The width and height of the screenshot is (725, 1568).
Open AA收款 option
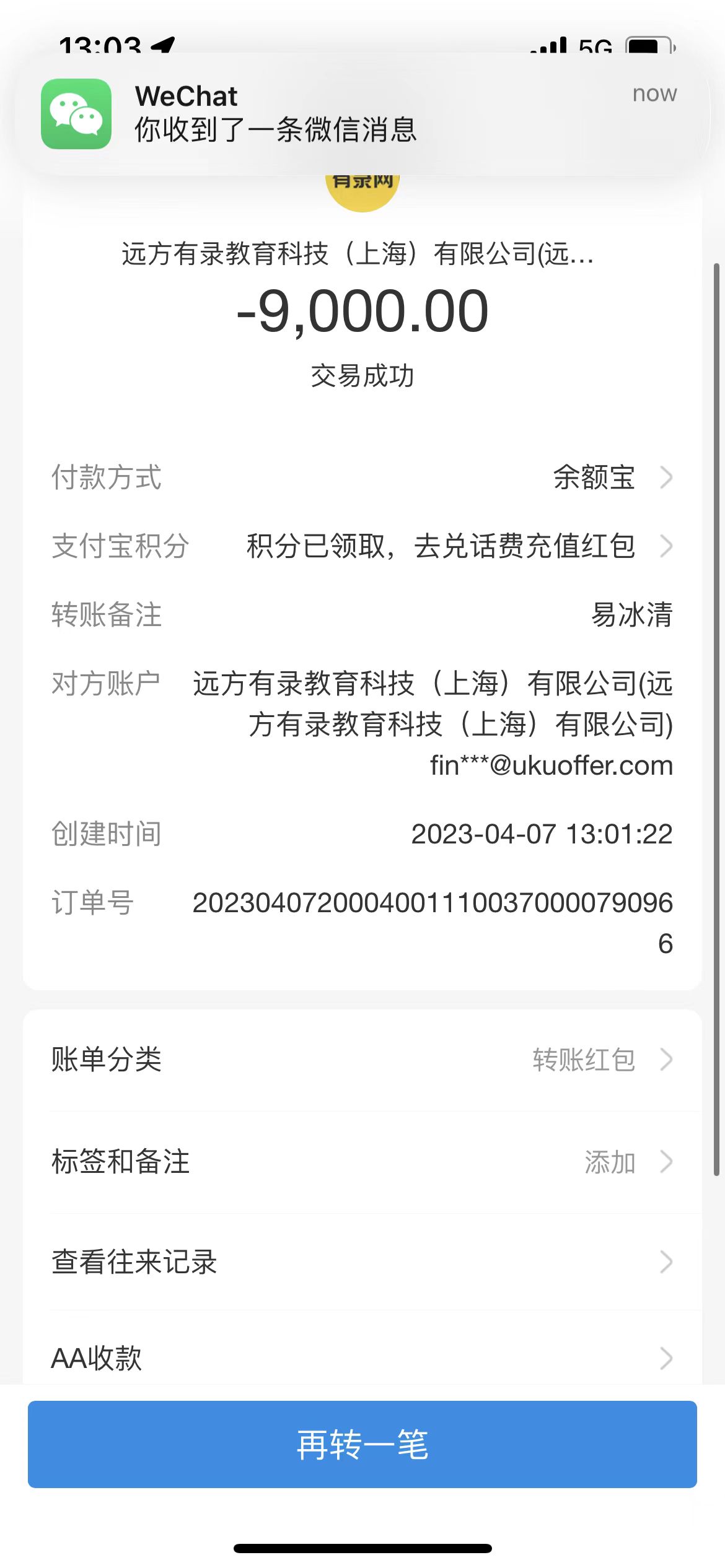pos(362,1358)
